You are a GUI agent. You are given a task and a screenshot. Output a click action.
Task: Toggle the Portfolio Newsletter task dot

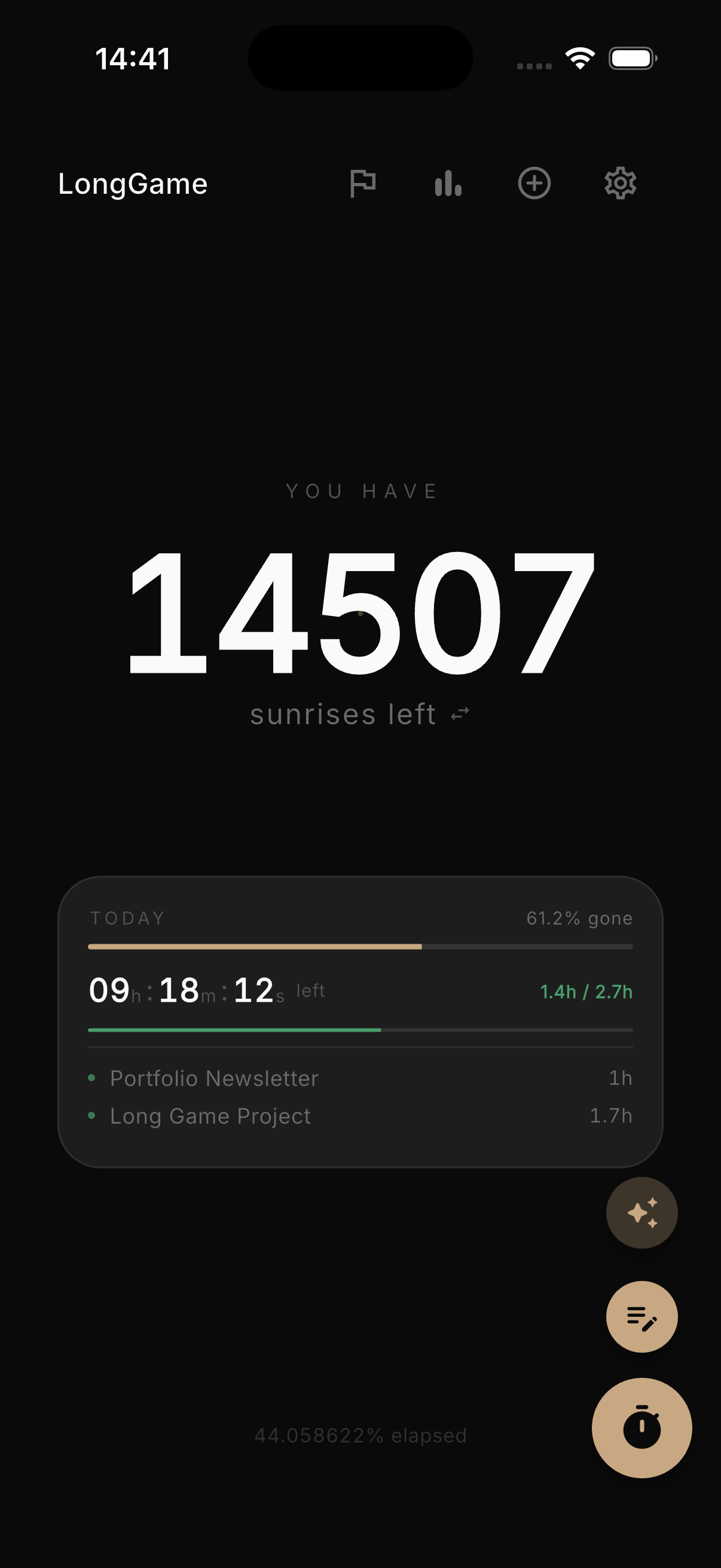tap(93, 1078)
